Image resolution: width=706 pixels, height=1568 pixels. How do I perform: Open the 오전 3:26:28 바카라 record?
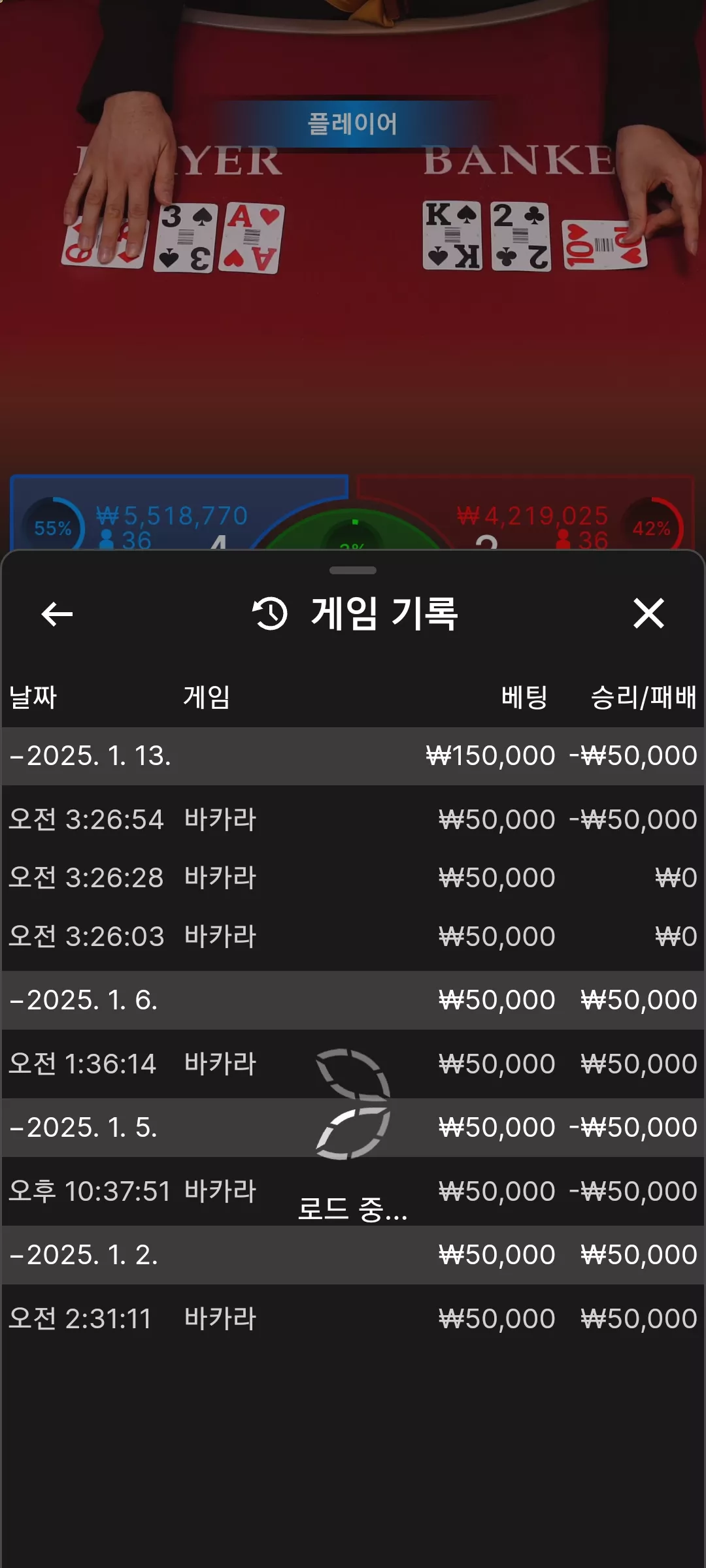pyautogui.click(x=353, y=877)
